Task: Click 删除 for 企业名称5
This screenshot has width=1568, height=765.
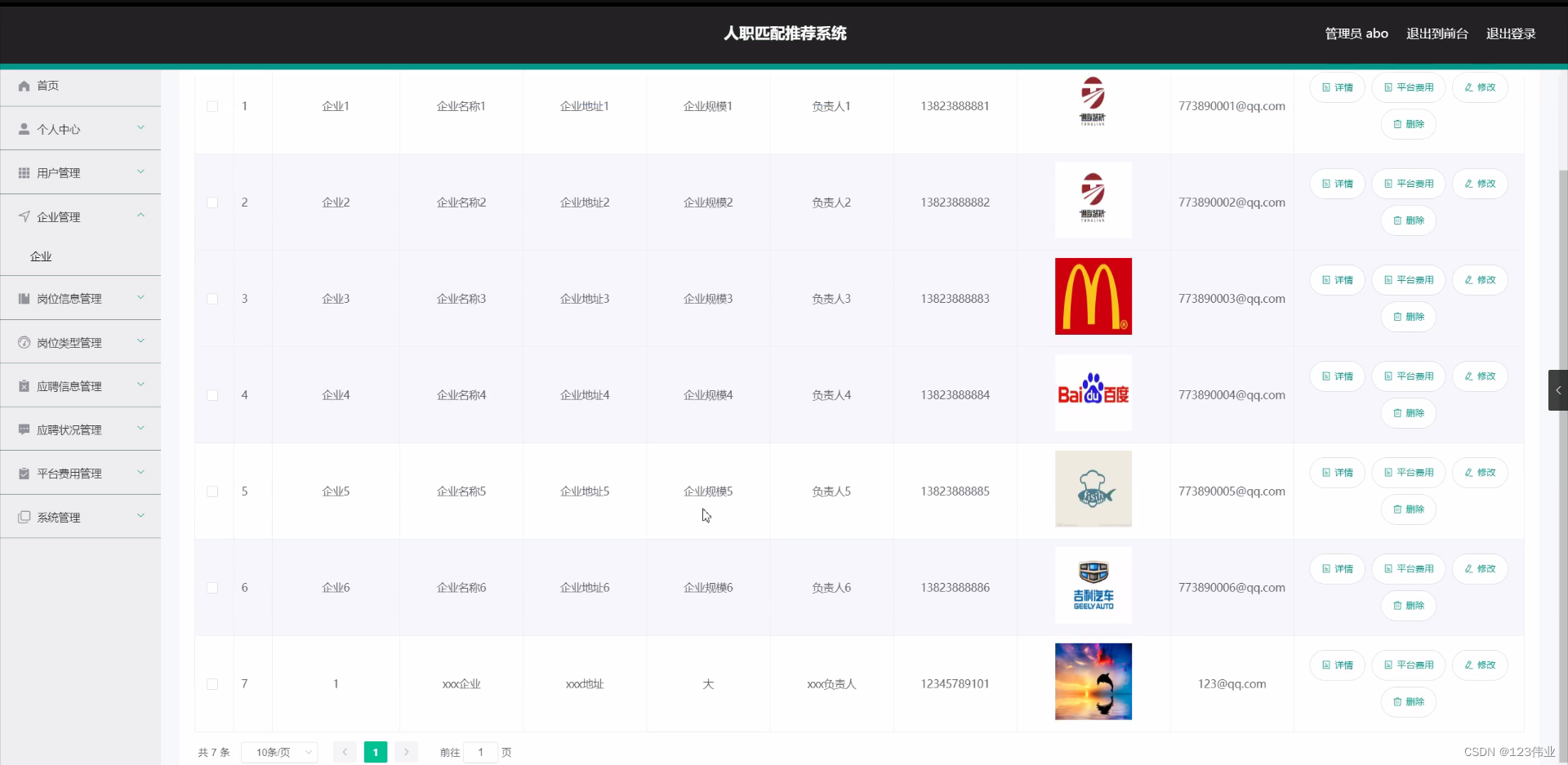Action: click(x=1408, y=509)
